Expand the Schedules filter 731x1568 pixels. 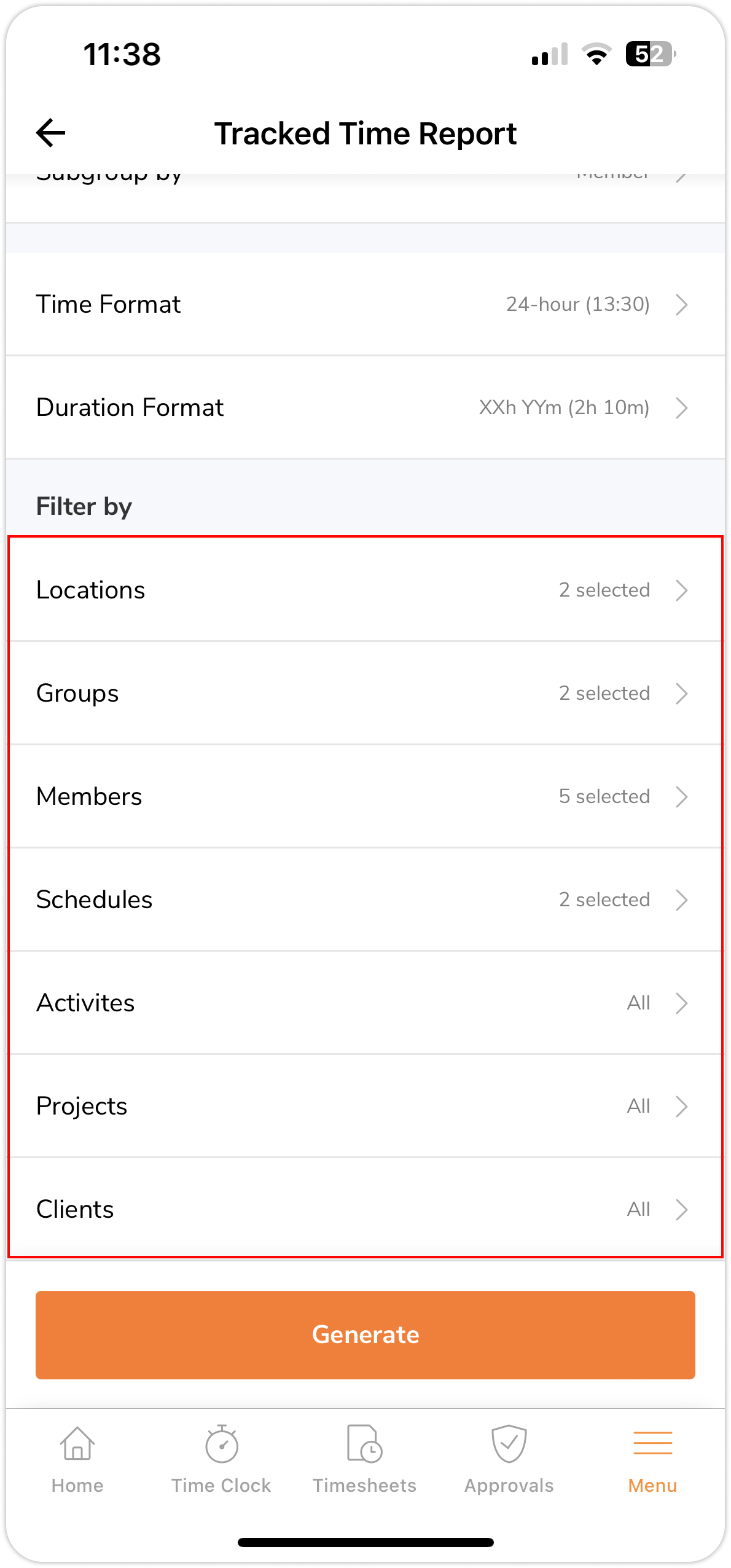click(365, 900)
